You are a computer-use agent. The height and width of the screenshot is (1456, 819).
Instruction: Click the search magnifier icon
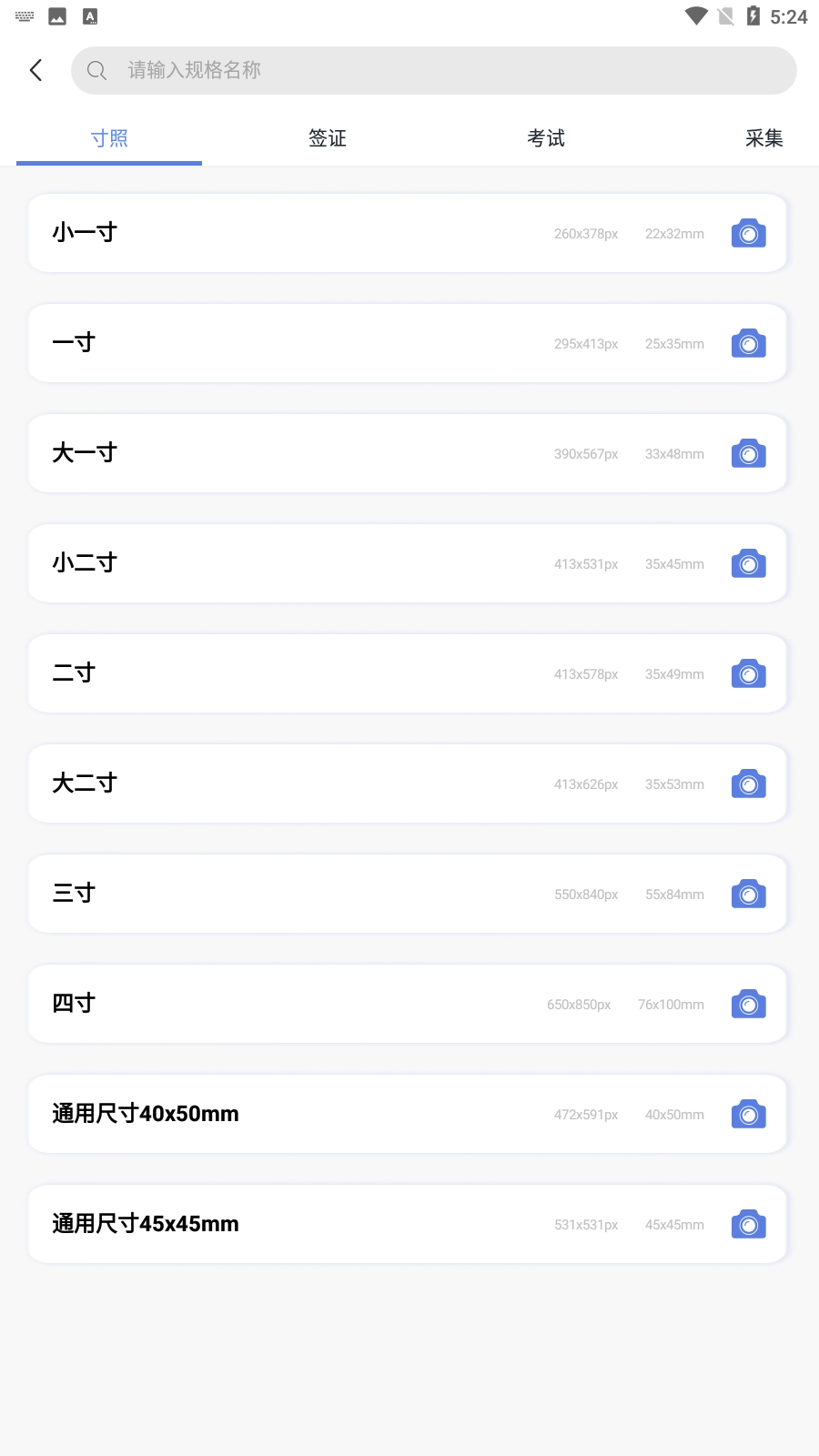pyautogui.click(x=97, y=69)
